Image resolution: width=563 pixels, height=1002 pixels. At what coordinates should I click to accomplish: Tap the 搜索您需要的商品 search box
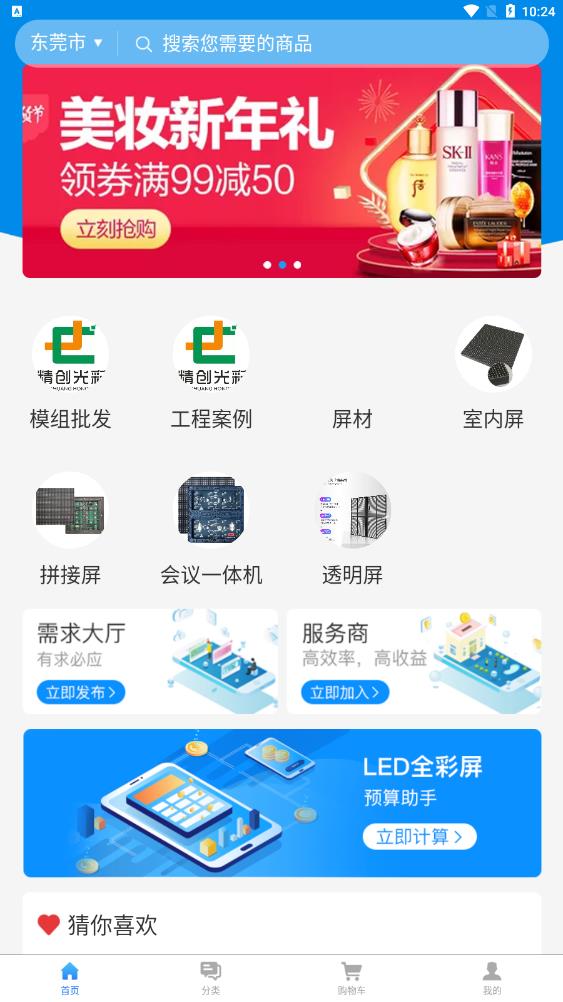[x=332, y=43]
